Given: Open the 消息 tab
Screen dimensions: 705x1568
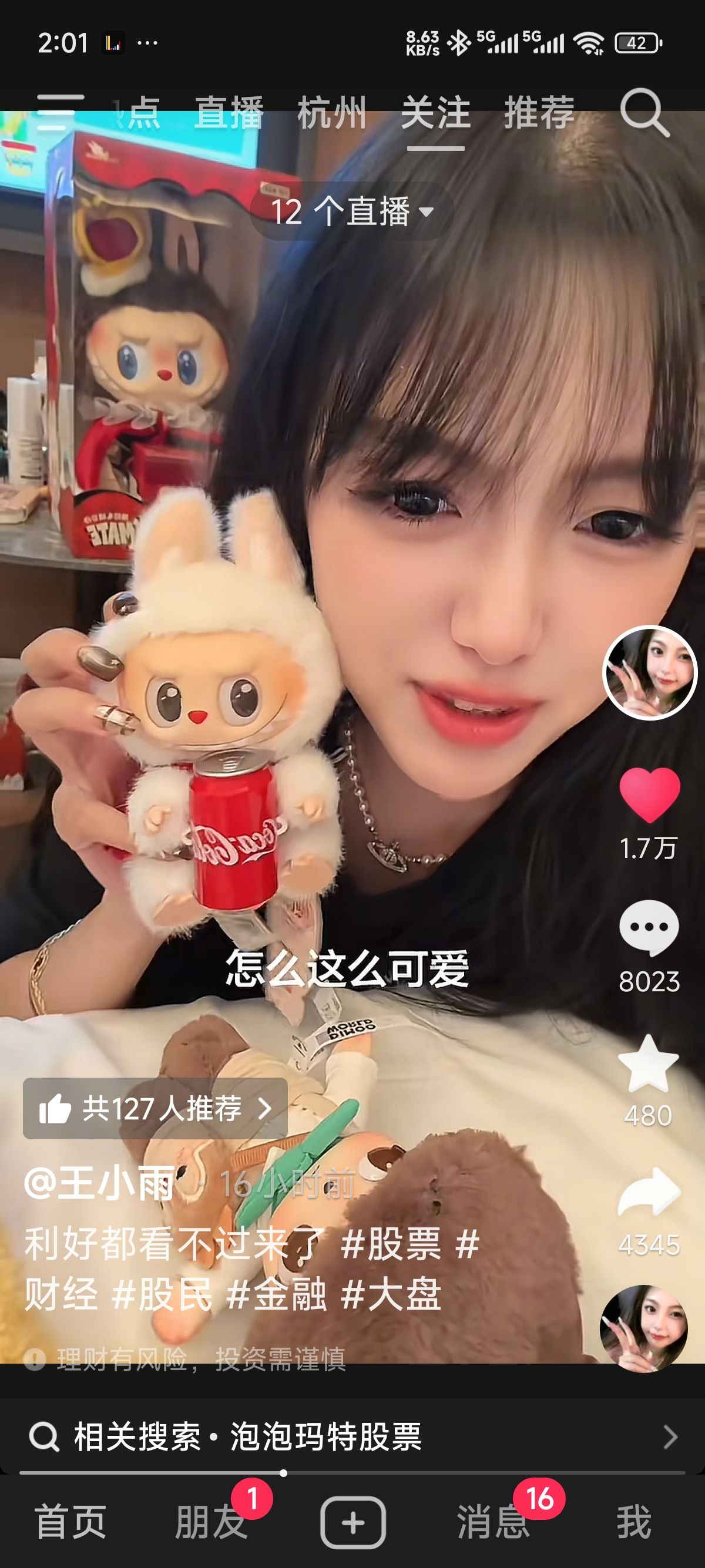Looking at the screenshot, I should 493,1521.
